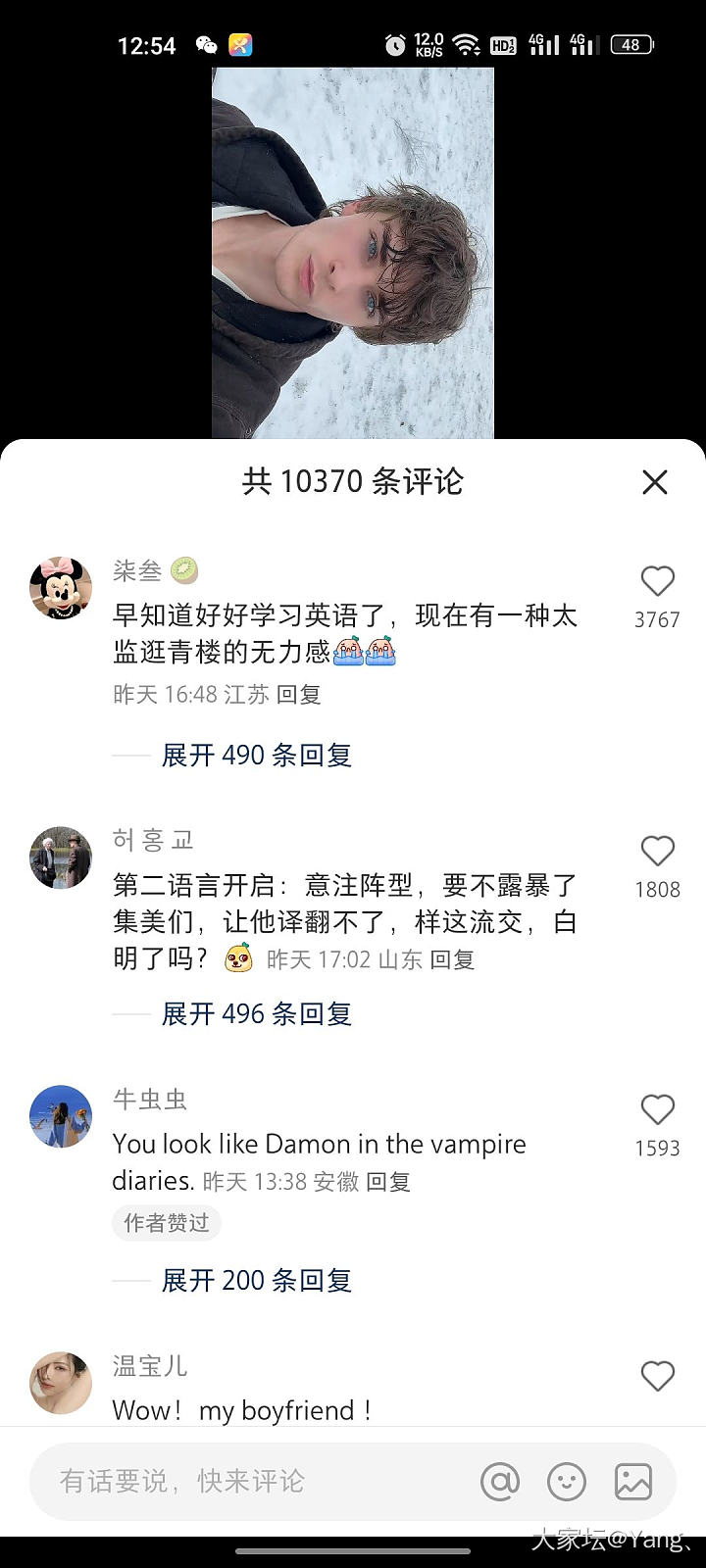
Task: Expand 200 replies under 牛虫虫's comment
Action: click(x=256, y=1281)
